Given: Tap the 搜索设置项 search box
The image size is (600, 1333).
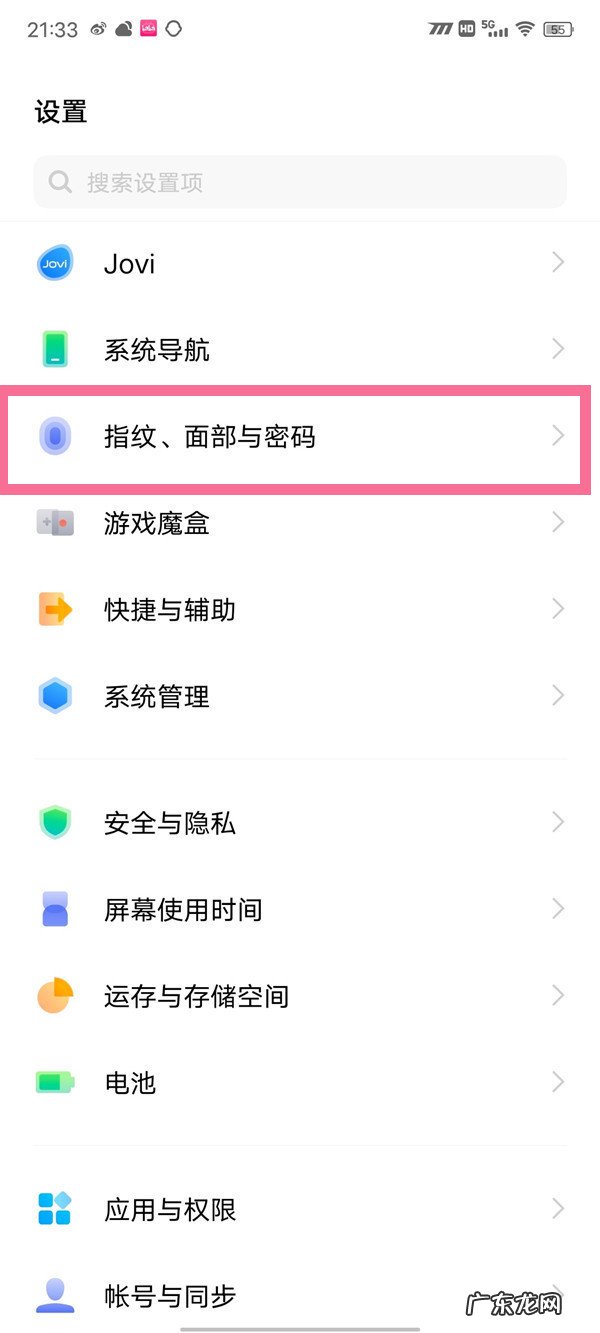Looking at the screenshot, I should [300, 182].
